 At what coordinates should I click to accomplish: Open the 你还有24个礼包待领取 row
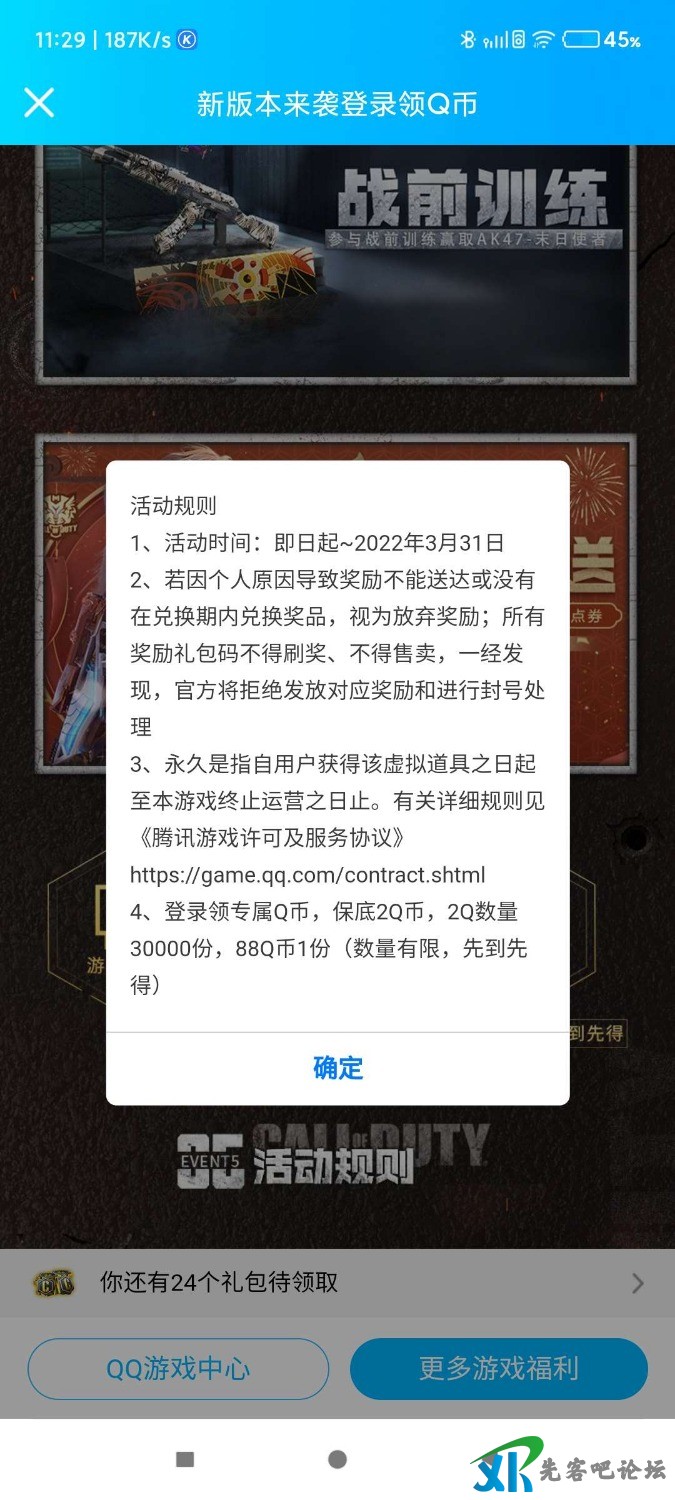337,1283
